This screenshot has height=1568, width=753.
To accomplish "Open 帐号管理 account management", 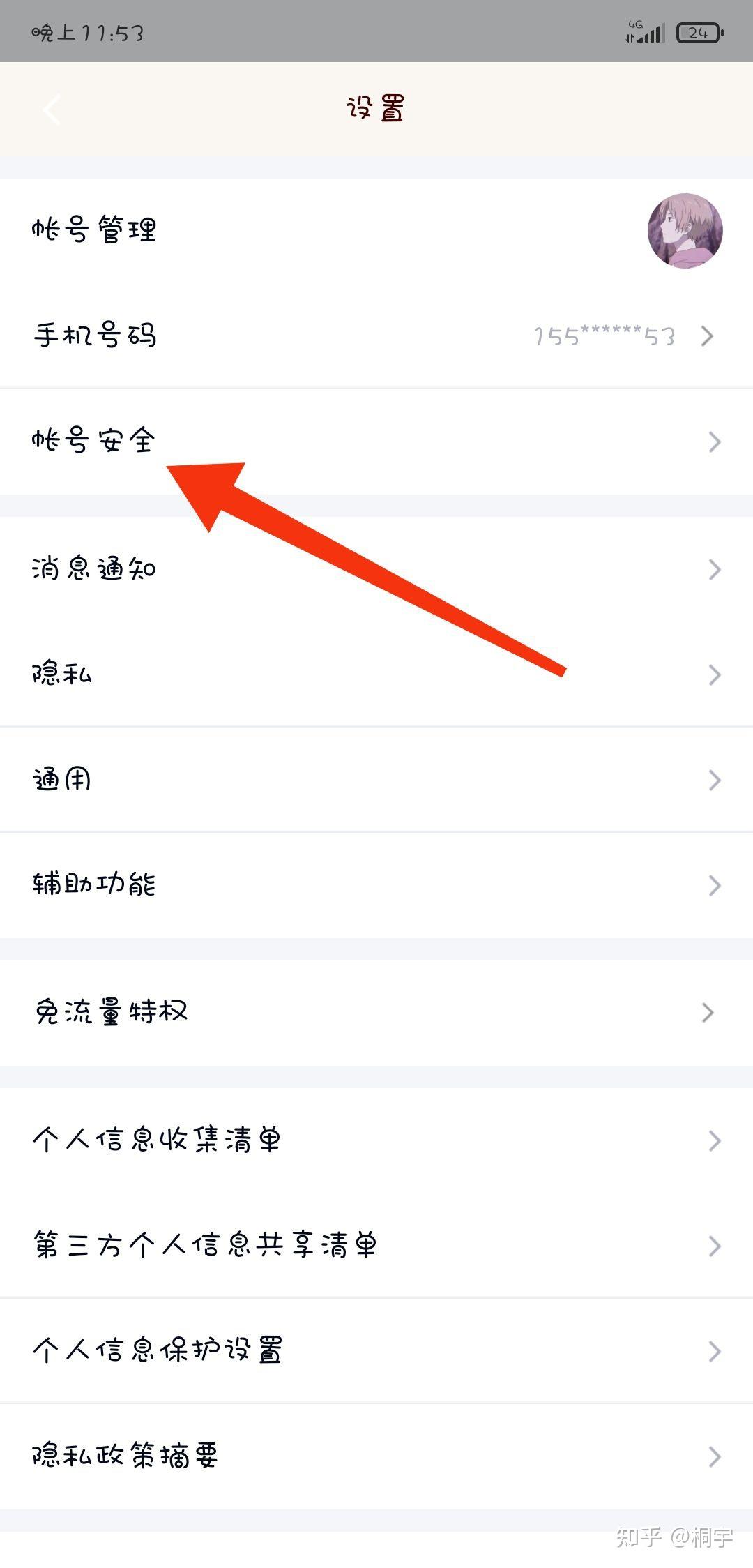I will (376, 231).
